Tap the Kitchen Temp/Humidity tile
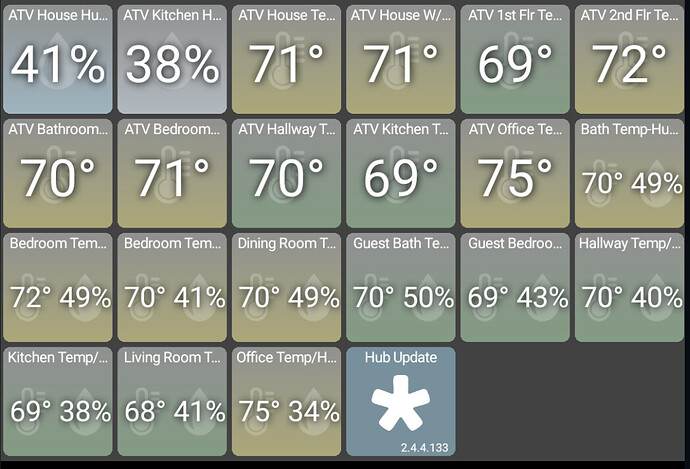Image resolution: width=690 pixels, height=469 pixels. (57, 401)
